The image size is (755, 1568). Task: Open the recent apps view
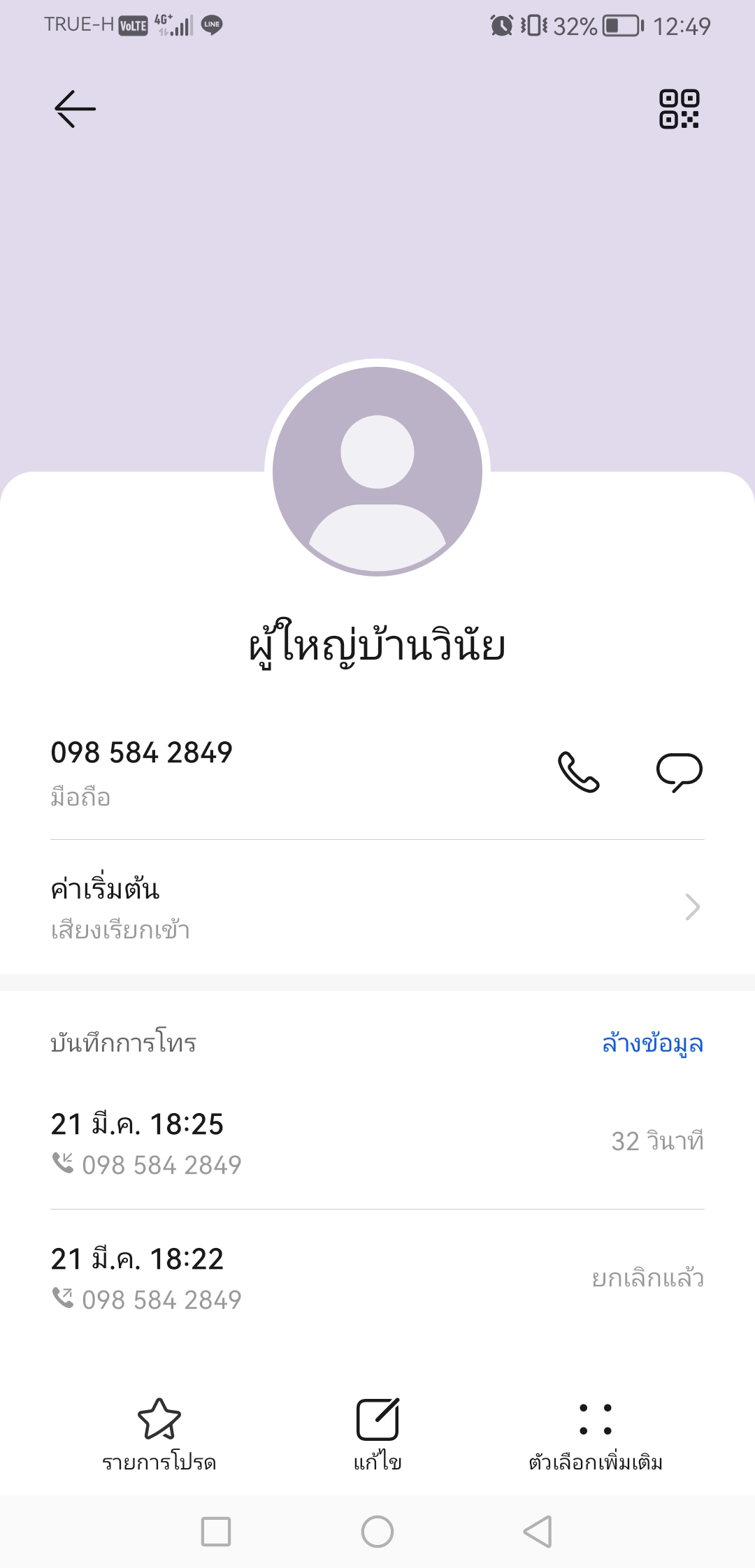[x=216, y=1532]
